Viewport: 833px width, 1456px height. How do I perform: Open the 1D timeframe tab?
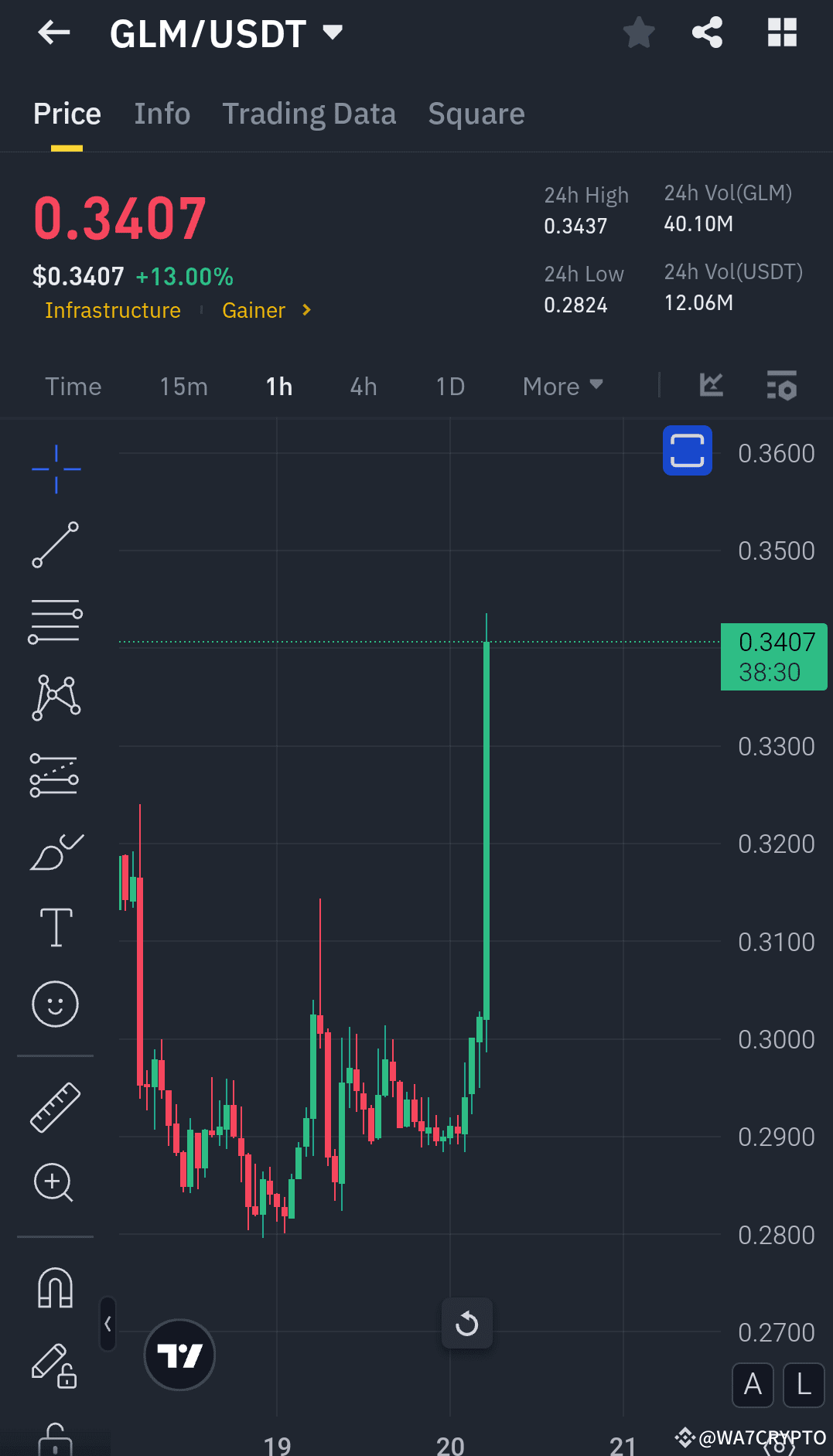[x=449, y=386]
